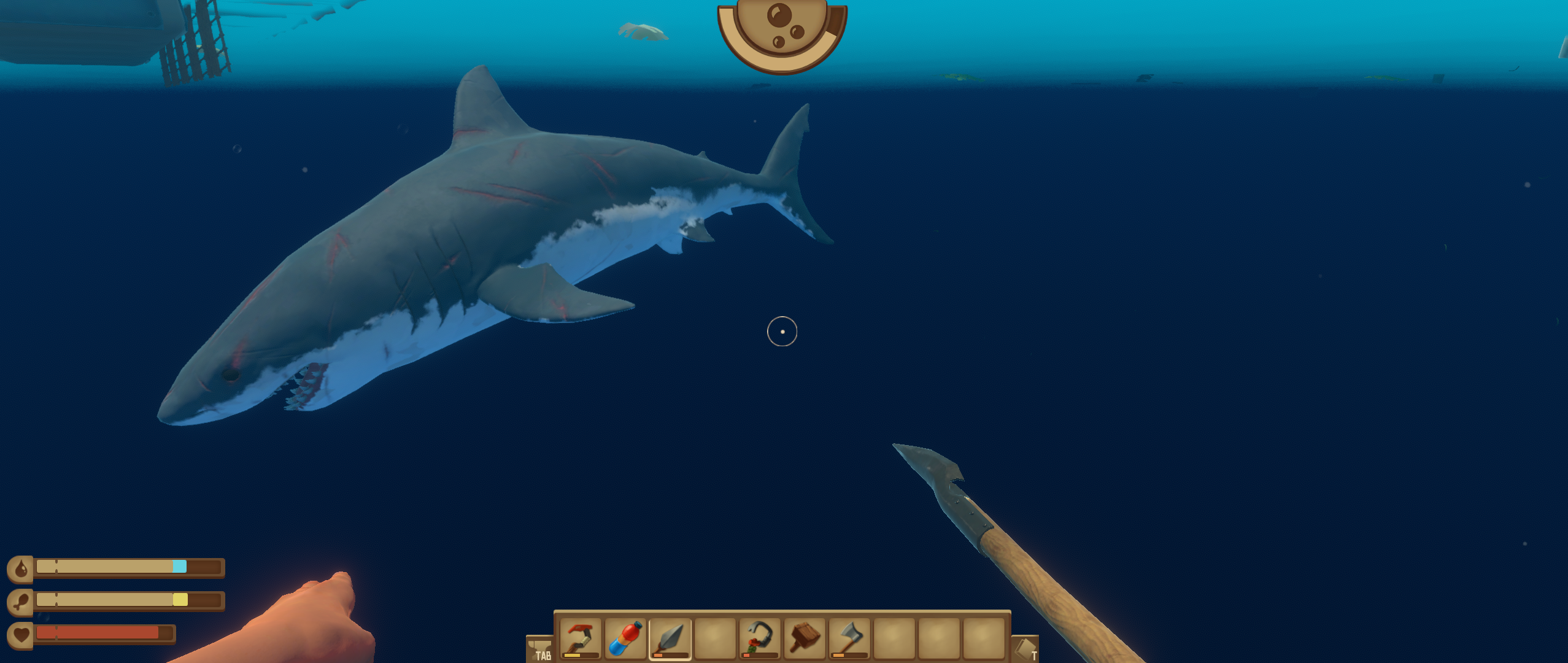The height and width of the screenshot is (663, 1568).
Task: Open the journal book T button
Action: point(1025,649)
